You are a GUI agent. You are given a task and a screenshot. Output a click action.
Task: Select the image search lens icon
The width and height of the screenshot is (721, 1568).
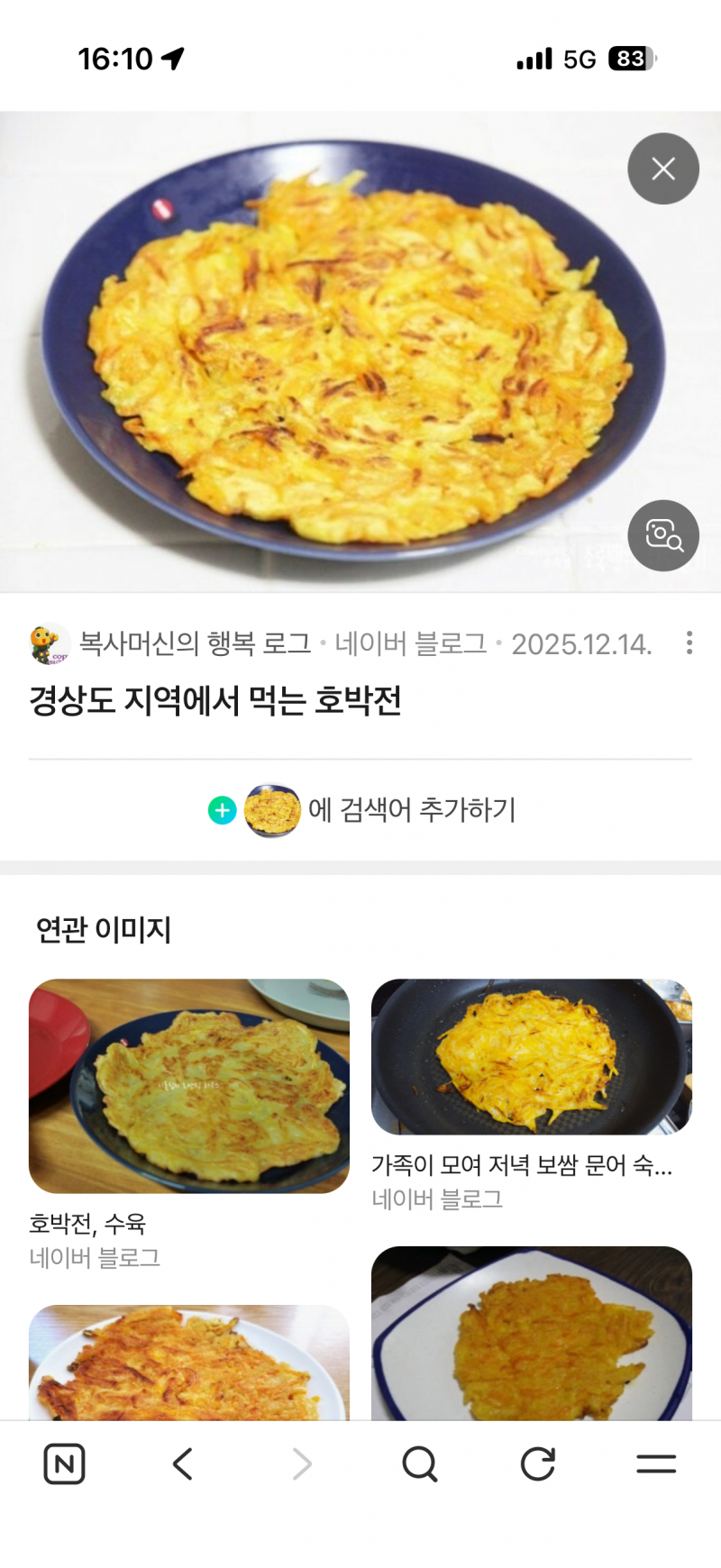pos(662,535)
